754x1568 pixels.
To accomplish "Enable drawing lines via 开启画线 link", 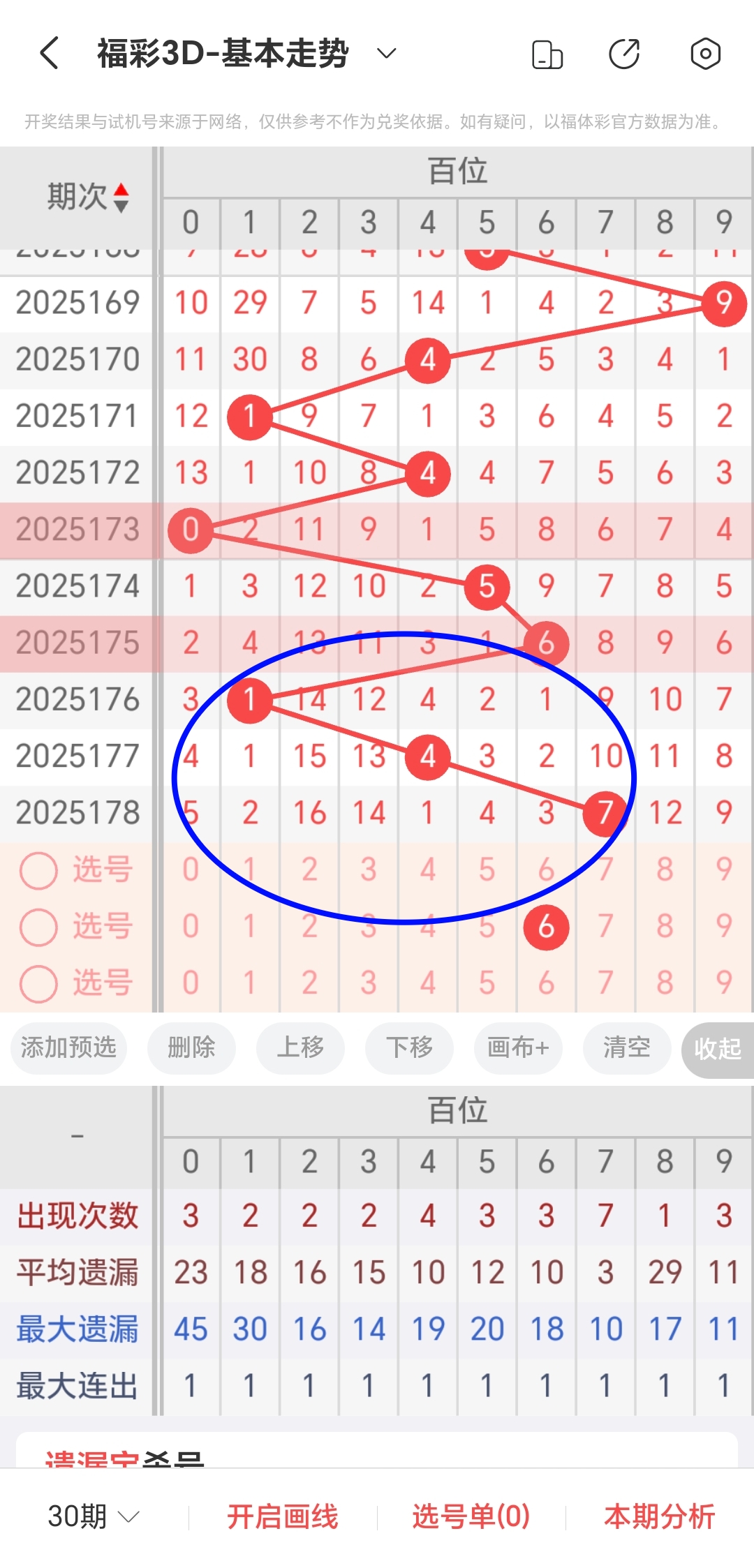I will coord(282,1515).
